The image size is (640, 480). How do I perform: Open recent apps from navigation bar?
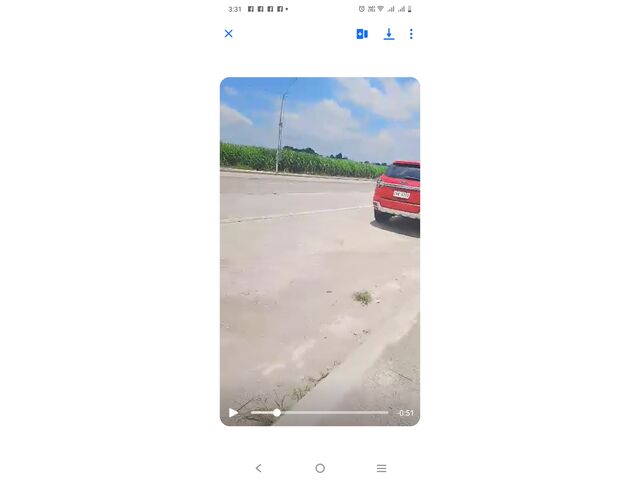[381, 468]
